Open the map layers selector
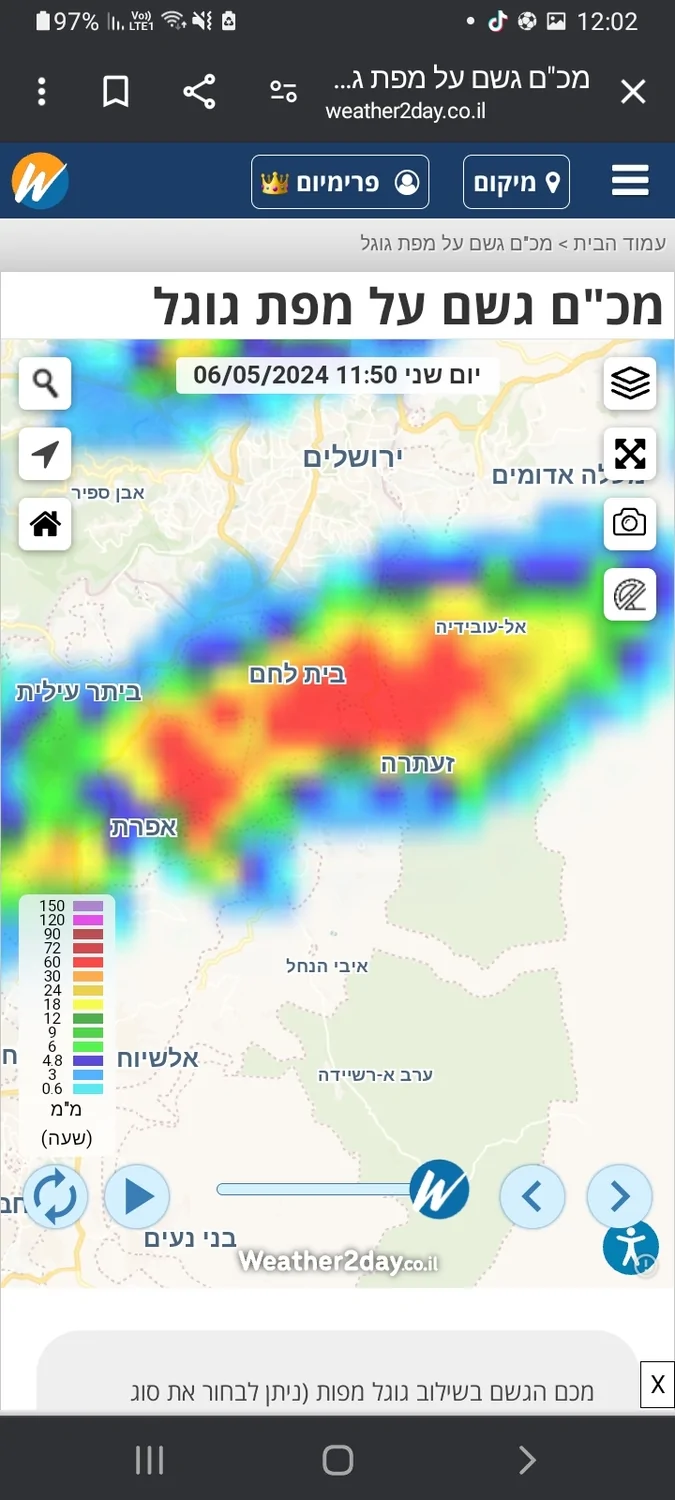Viewport: 675px width, 1500px height. point(629,383)
